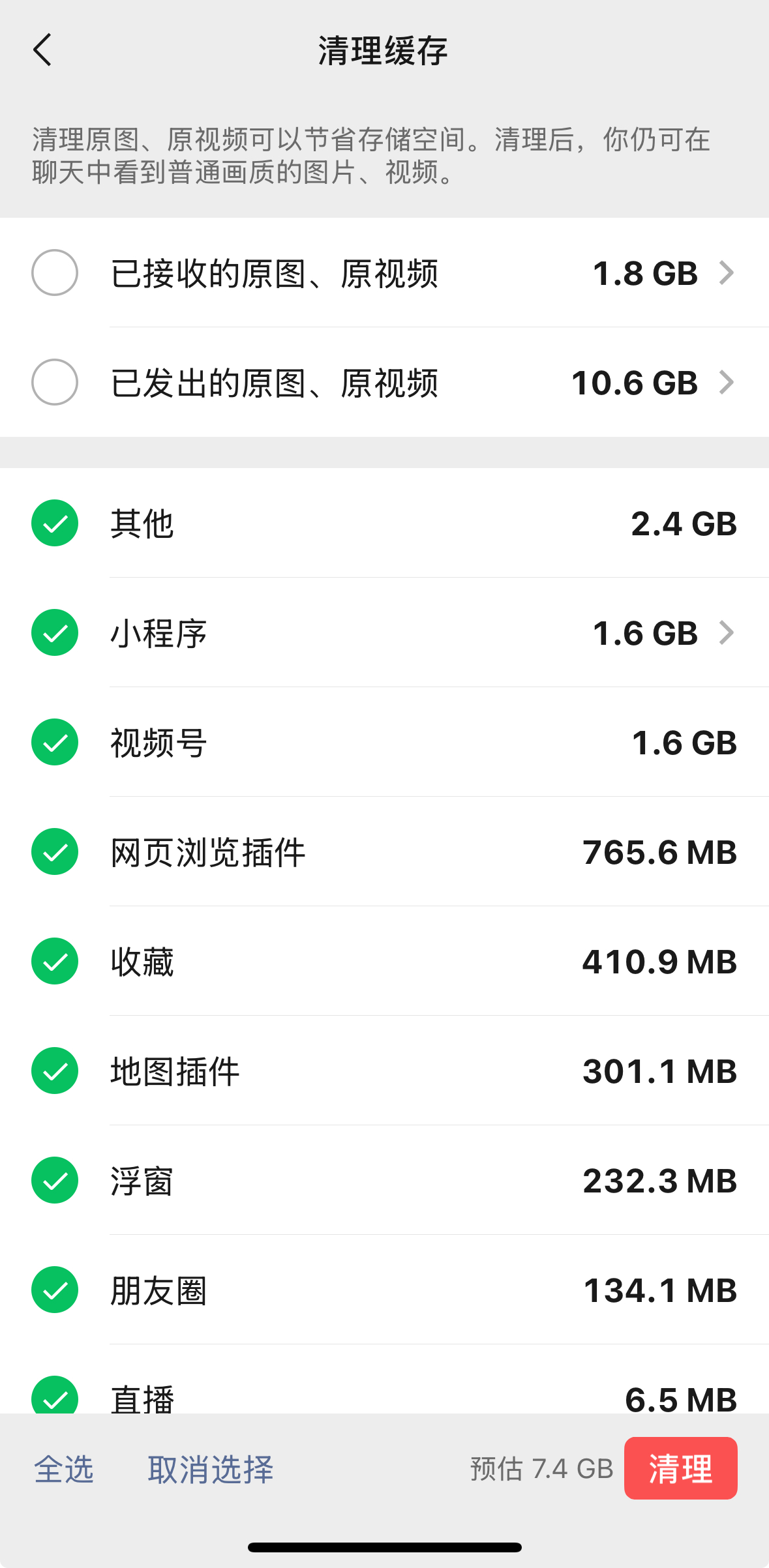This screenshot has height=1568, width=769.
Task: Expand 小程序 cache details chevron
Action: click(726, 632)
